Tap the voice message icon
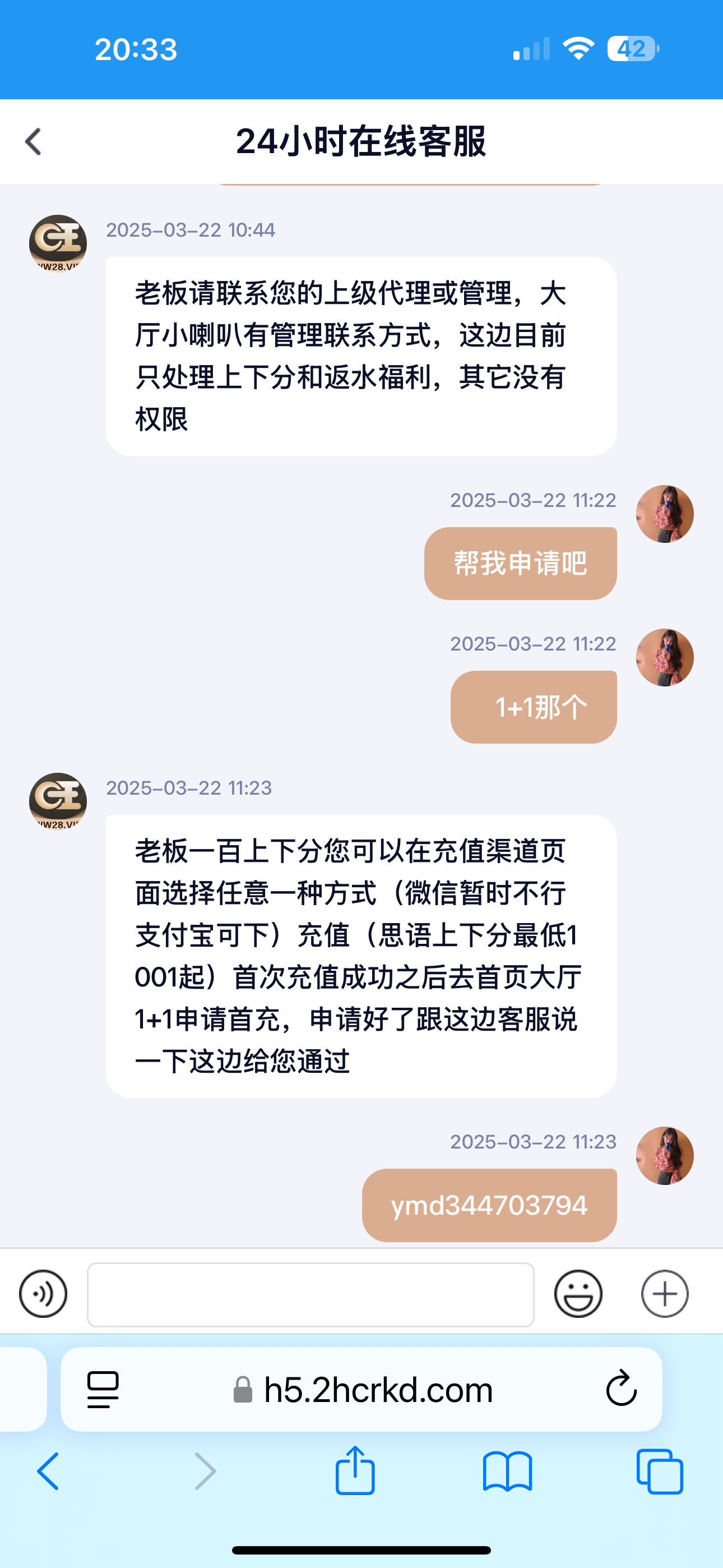 pyautogui.click(x=43, y=1293)
